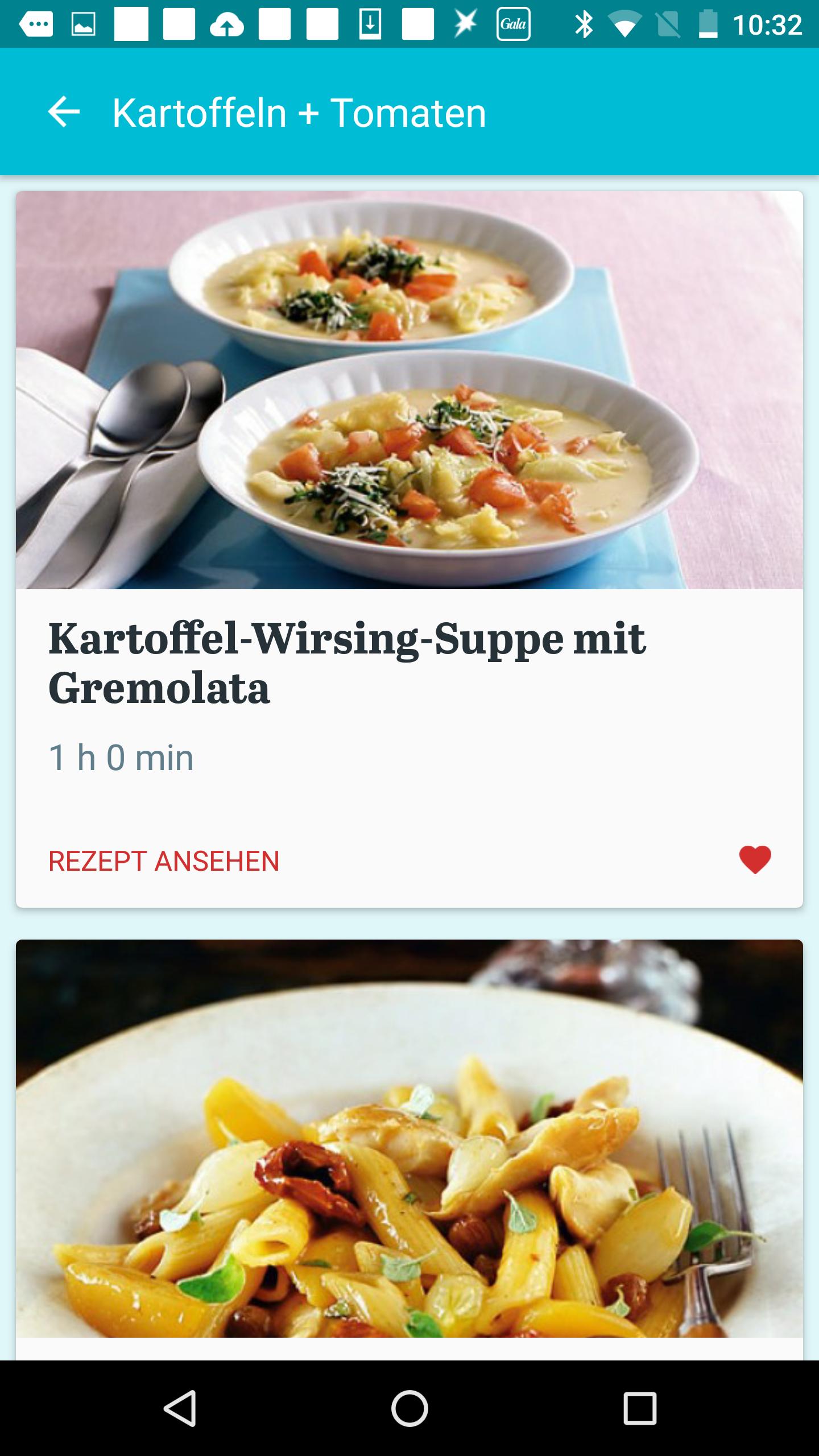Open the penne pasta recipe card
Image resolution: width=819 pixels, height=1456 pixels.
409,1137
